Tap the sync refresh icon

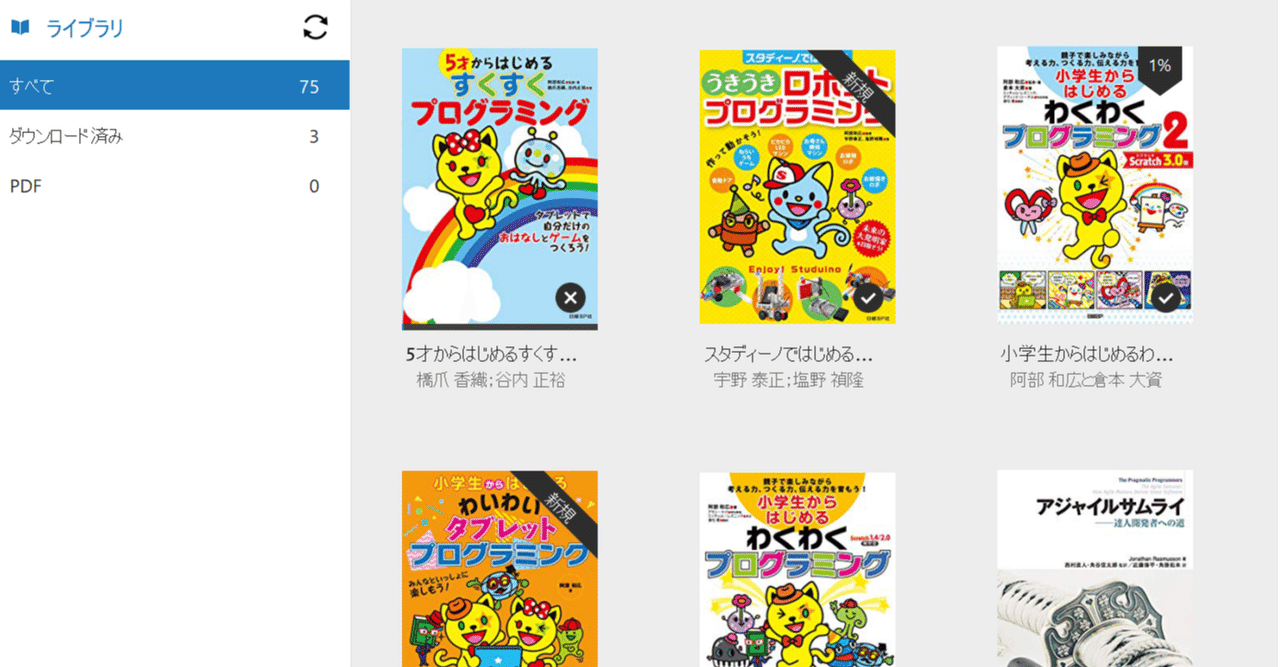[315, 28]
